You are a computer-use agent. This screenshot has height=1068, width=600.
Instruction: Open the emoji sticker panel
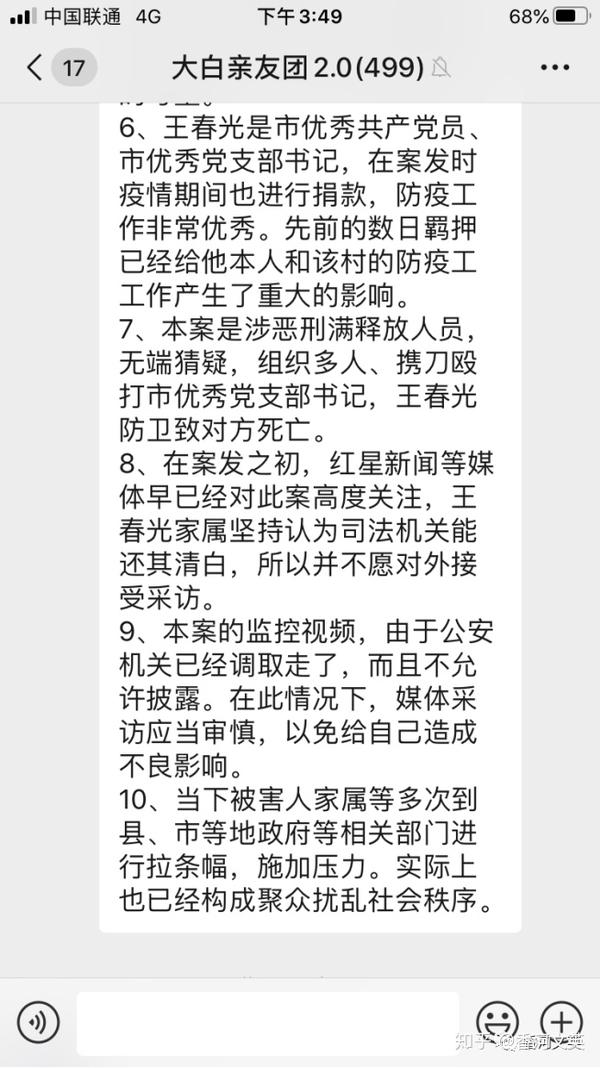coord(497,1022)
